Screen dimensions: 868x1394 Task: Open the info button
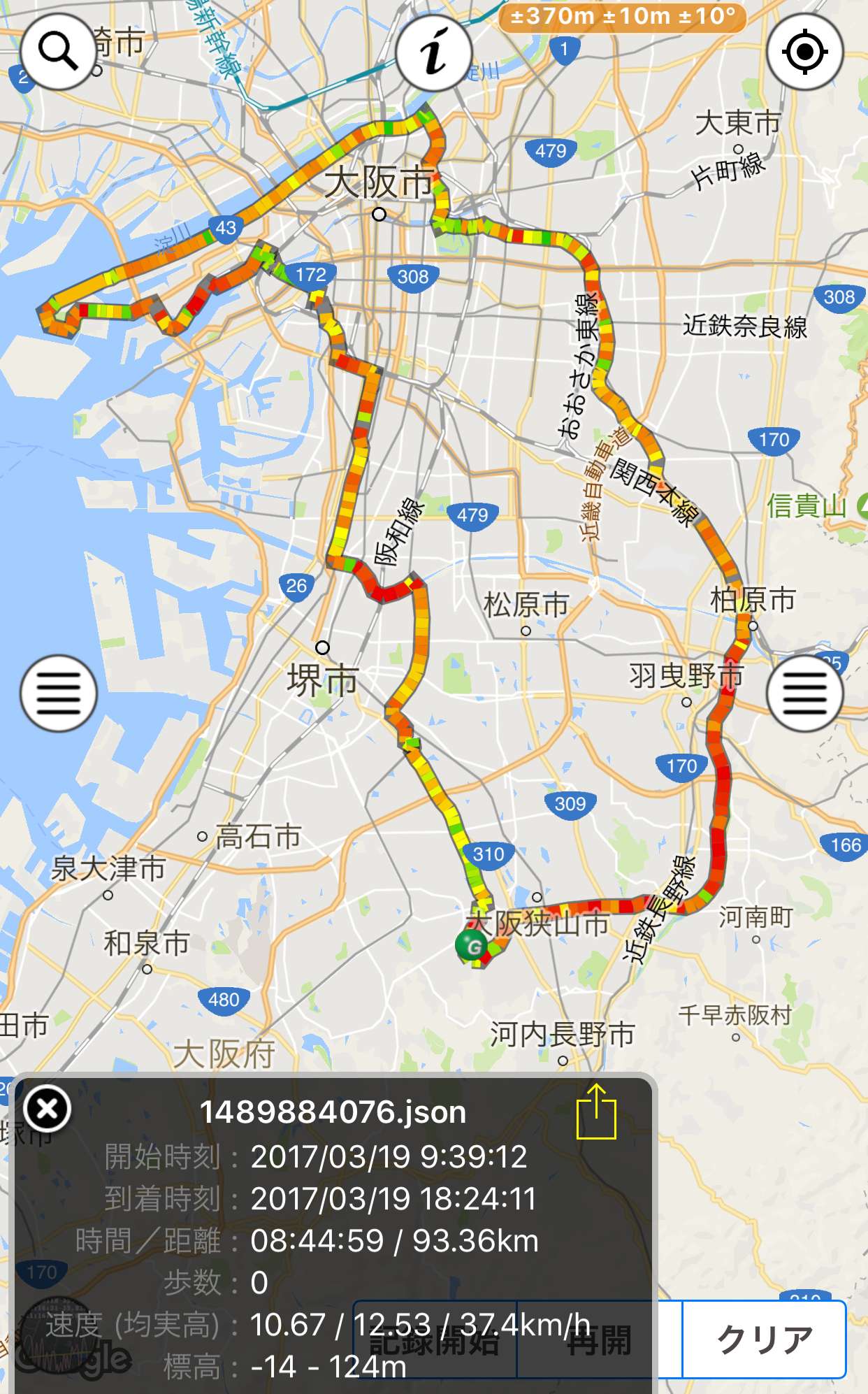click(x=433, y=52)
